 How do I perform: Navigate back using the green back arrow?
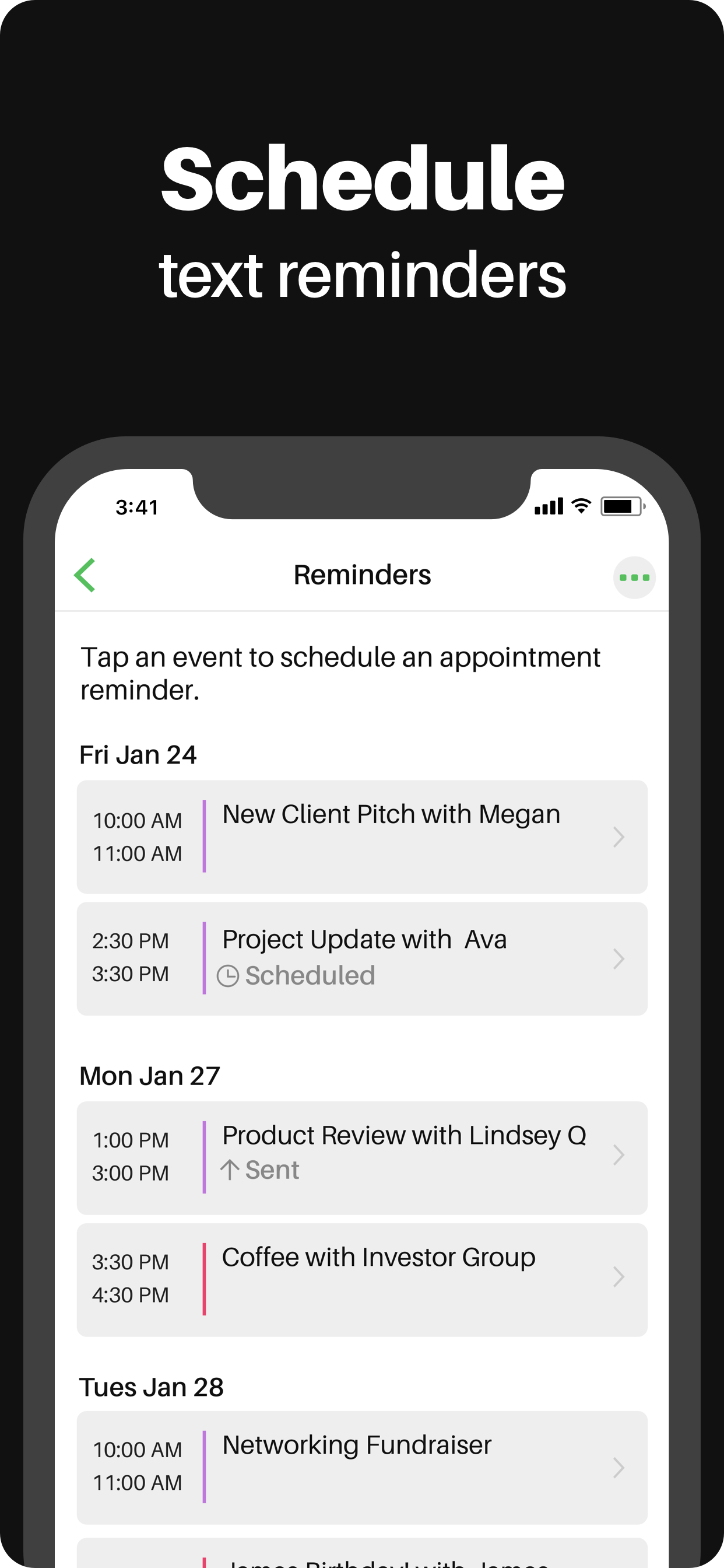(85, 575)
